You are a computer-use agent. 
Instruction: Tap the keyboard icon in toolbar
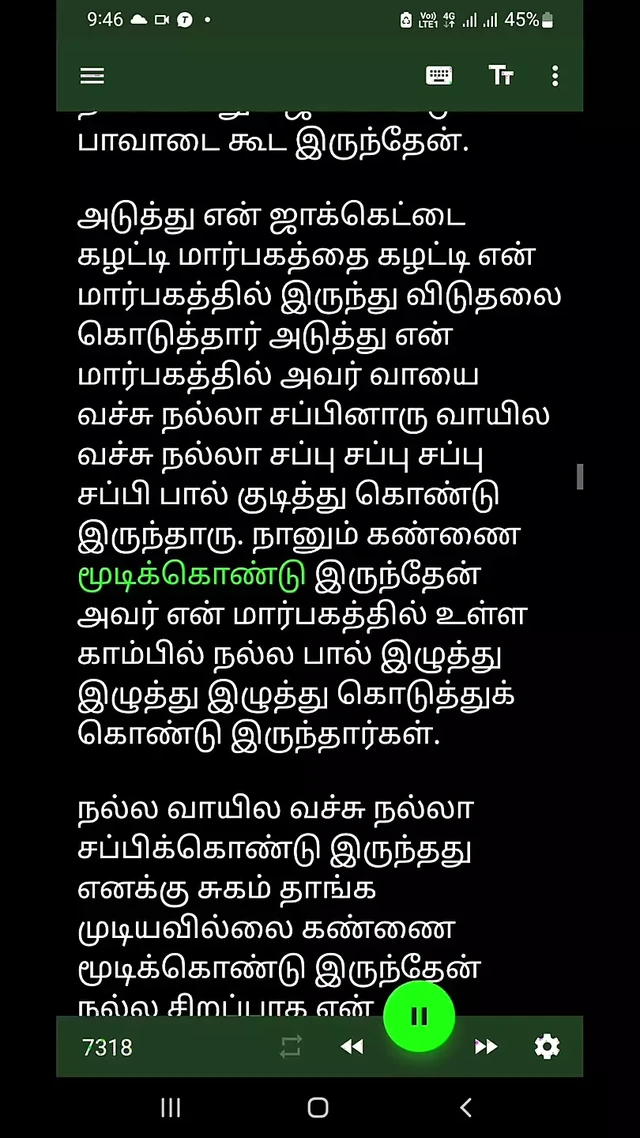click(438, 76)
